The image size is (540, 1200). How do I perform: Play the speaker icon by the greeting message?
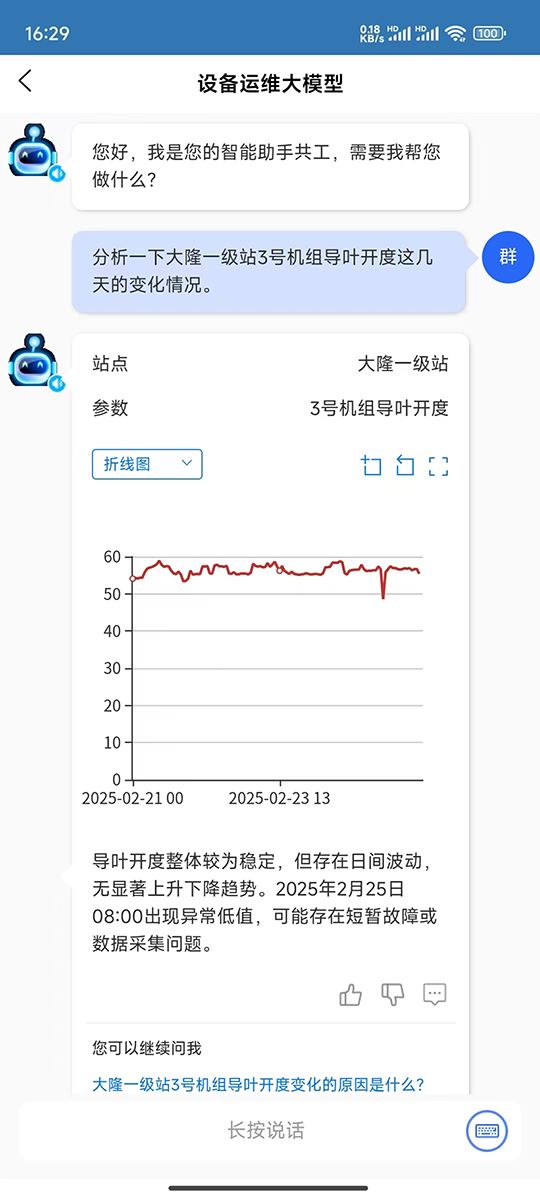point(58,173)
